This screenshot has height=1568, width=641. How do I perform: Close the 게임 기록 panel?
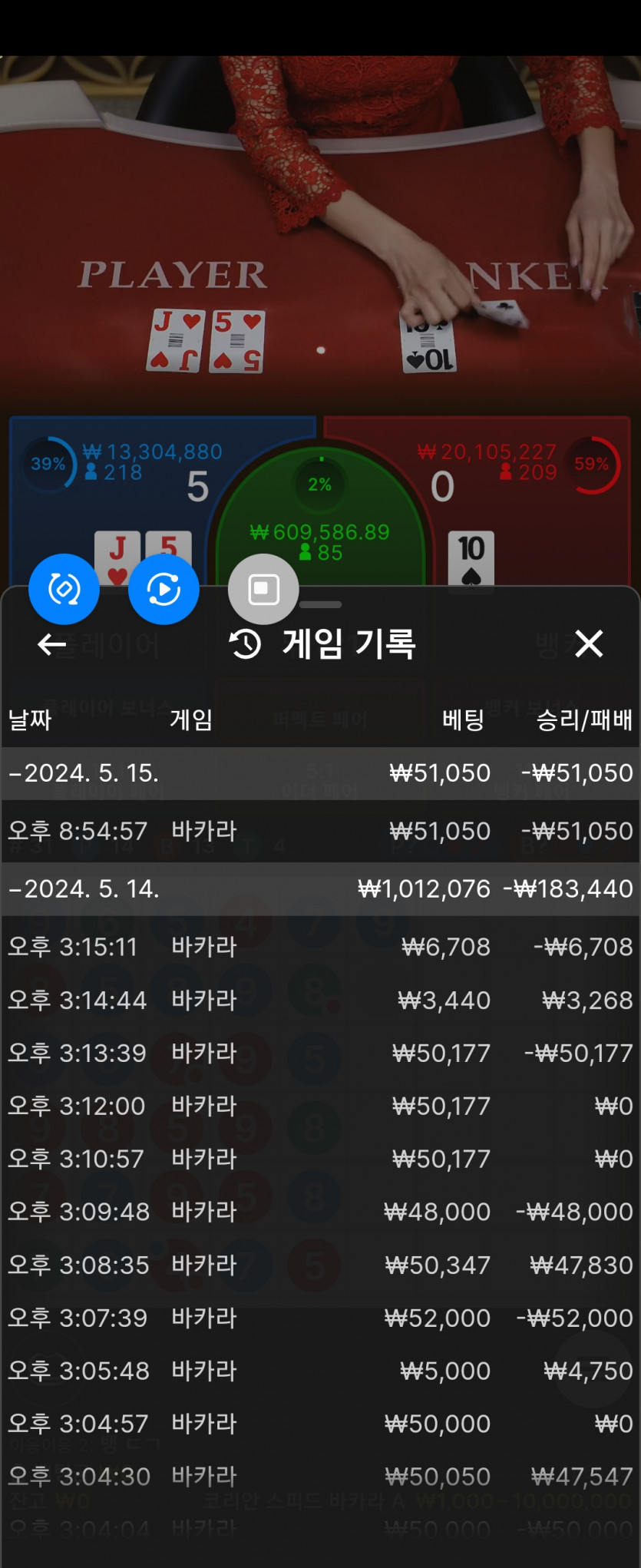click(x=589, y=643)
